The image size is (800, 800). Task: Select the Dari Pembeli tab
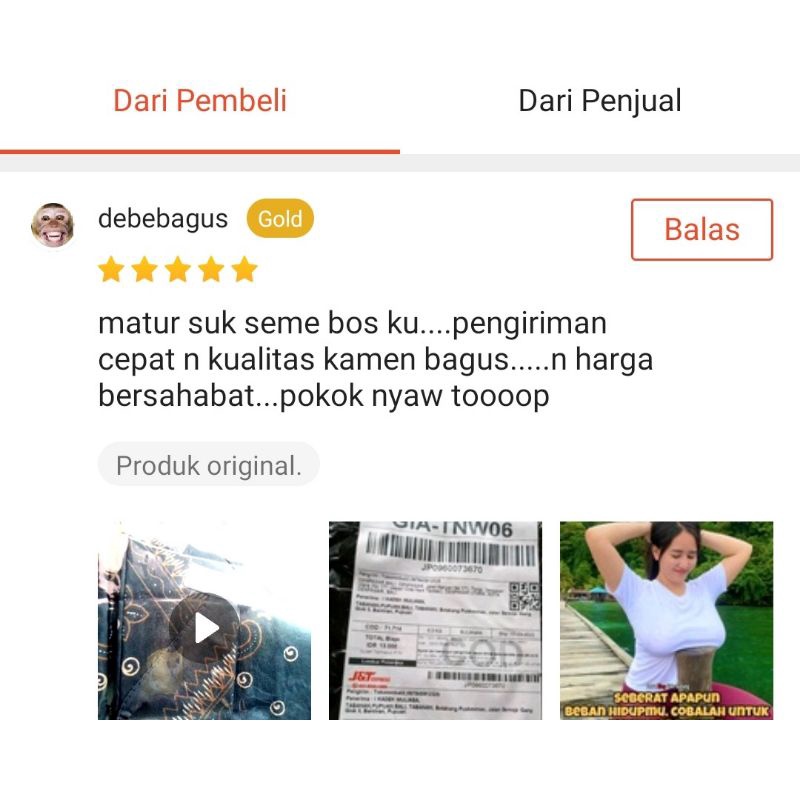click(x=200, y=101)
